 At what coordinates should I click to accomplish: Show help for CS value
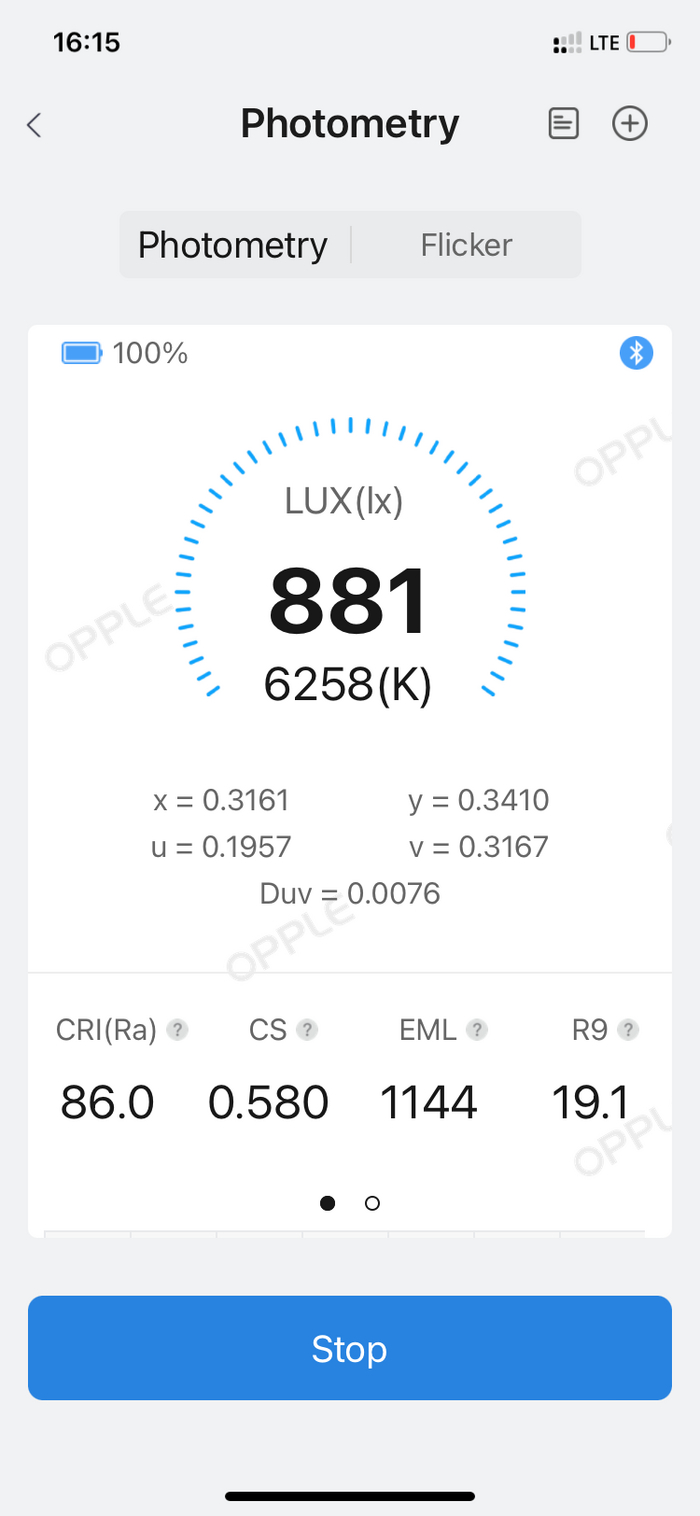(308, 1030)
